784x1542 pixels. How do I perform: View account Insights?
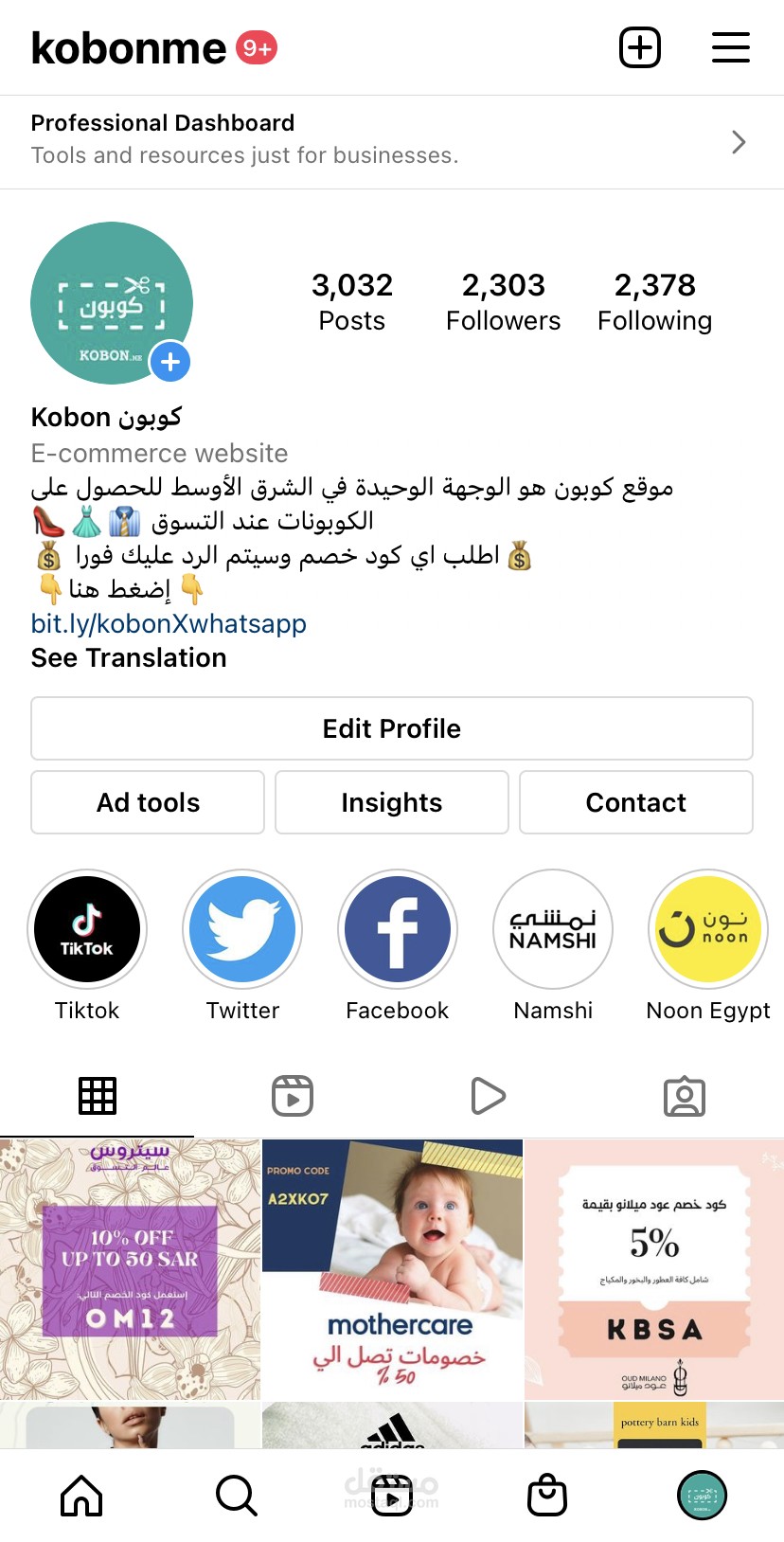click(392, 802)
